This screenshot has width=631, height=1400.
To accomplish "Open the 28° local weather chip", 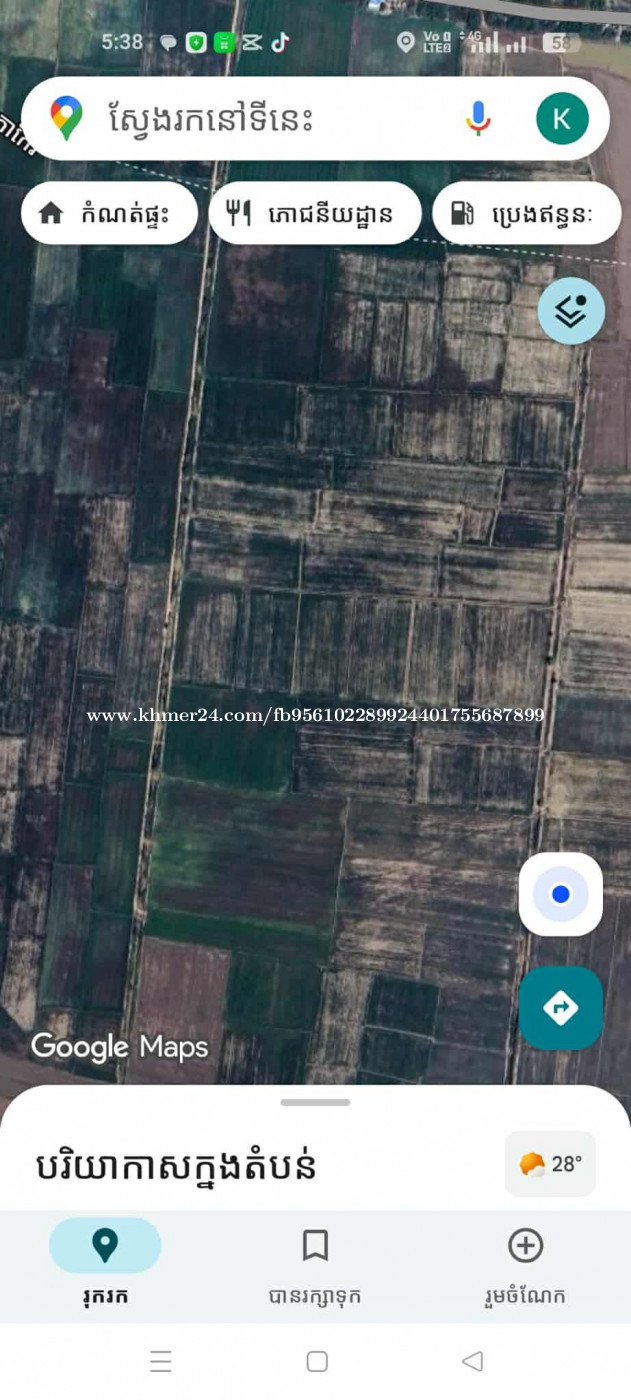I will [550, 1164].
